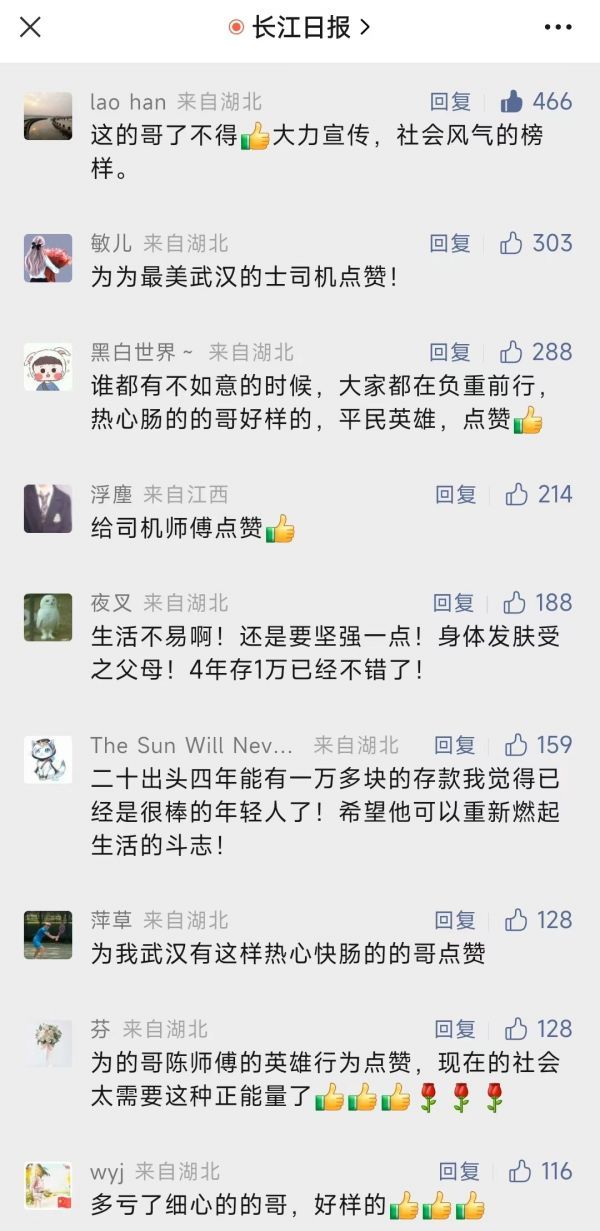
Task: Reply to 芬's comment
Action: click(x=455, y=1029)
